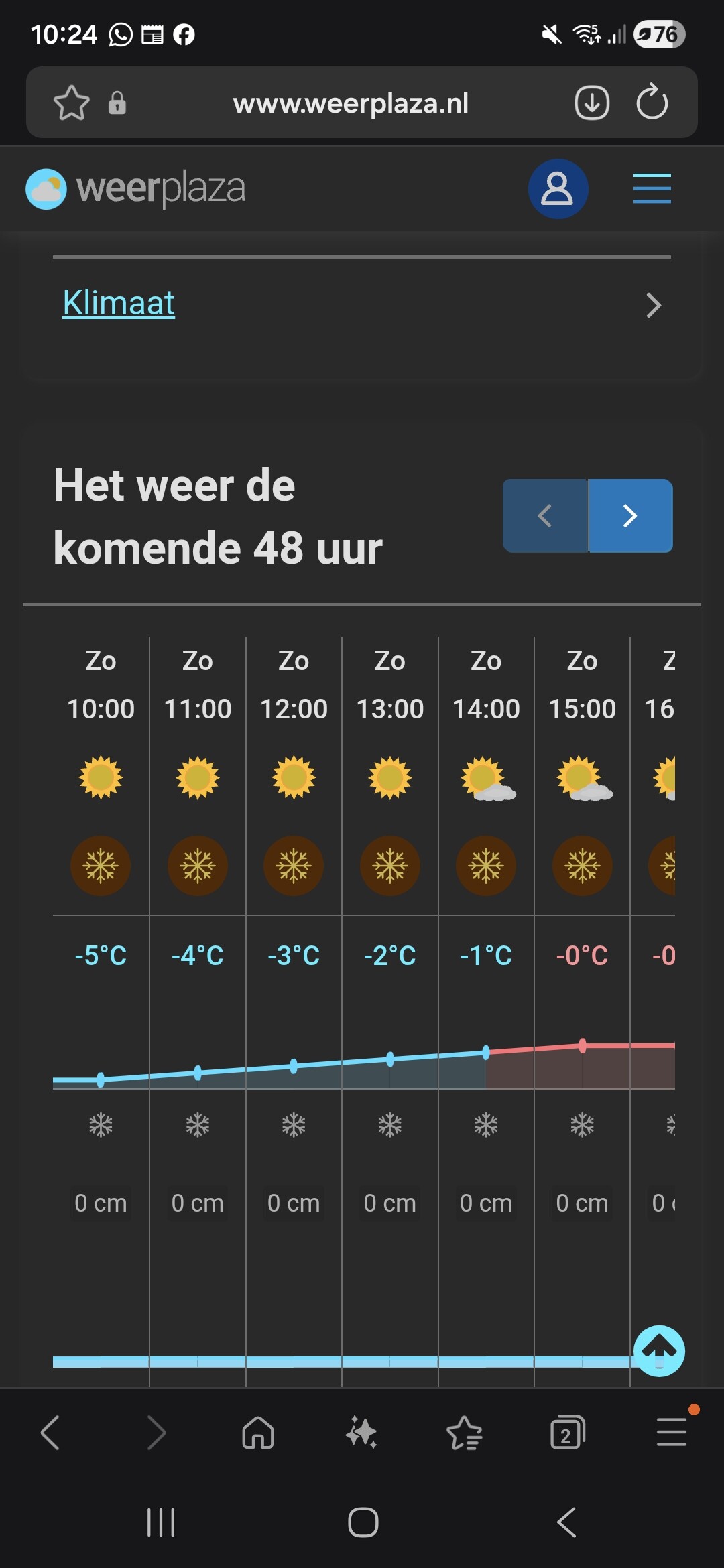This screenshot has width=724, height=1568.
Task: Jump back to top with the arrow button
Action: pos(659,1351)
